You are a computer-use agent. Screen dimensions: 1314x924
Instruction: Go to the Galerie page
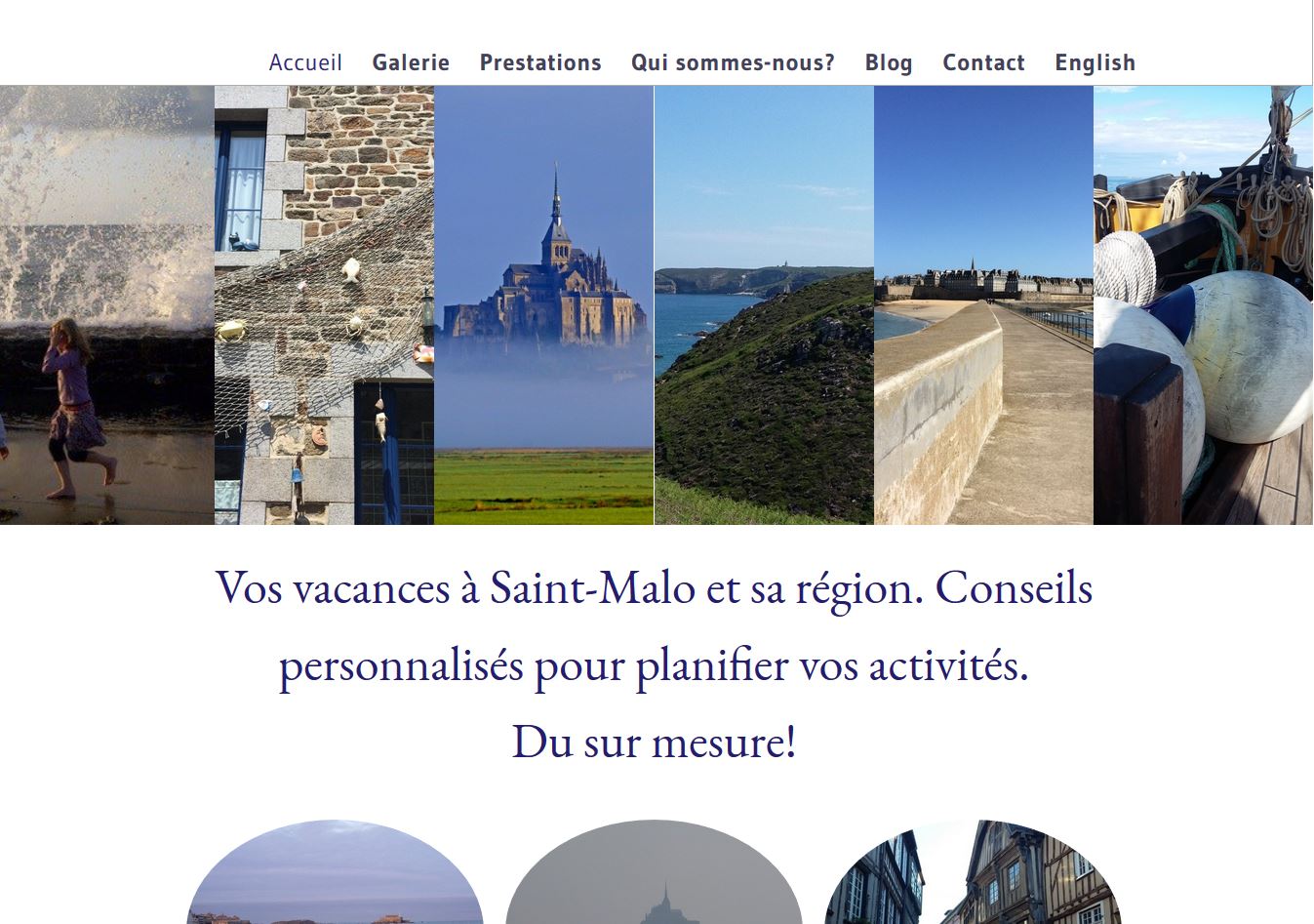click(x=411, y=62)
